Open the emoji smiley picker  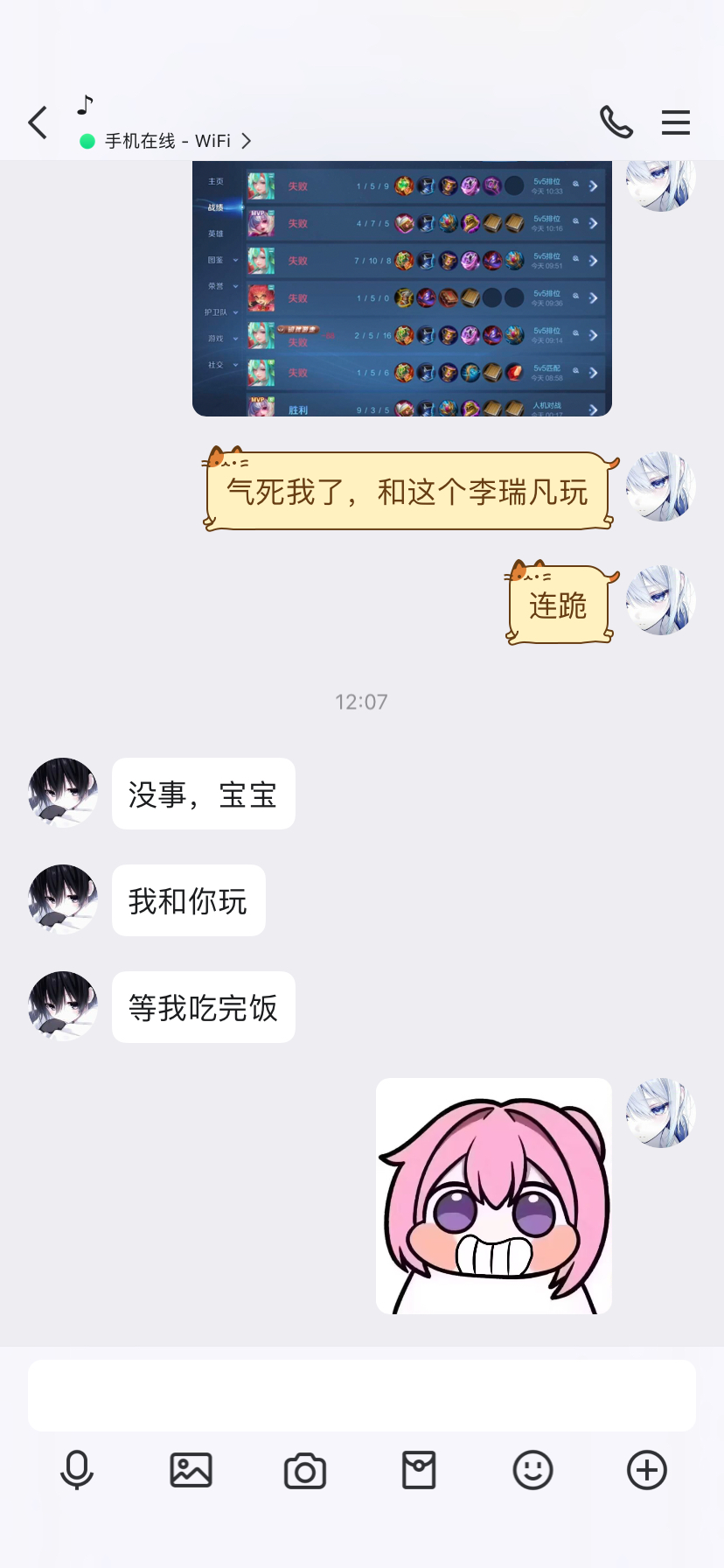[533, 1471]
